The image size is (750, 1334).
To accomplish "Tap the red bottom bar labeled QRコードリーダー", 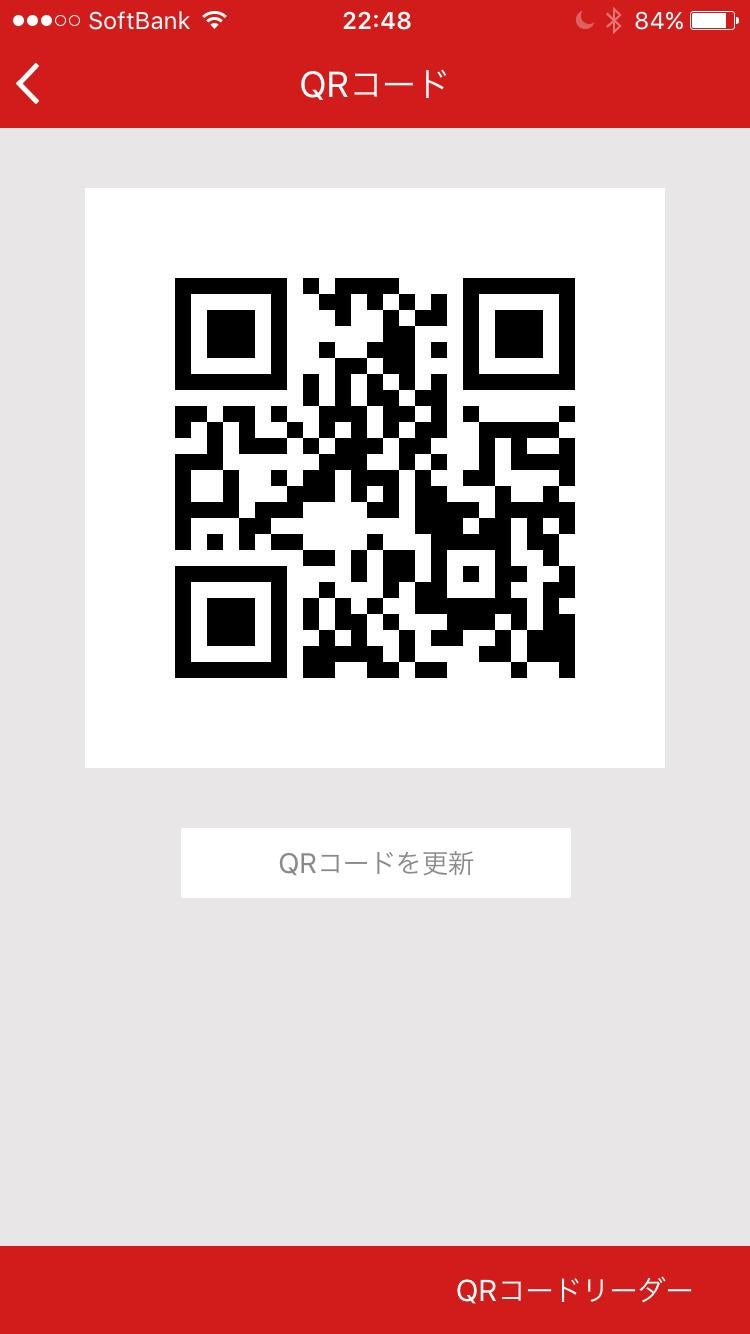I will point(375,1289).
